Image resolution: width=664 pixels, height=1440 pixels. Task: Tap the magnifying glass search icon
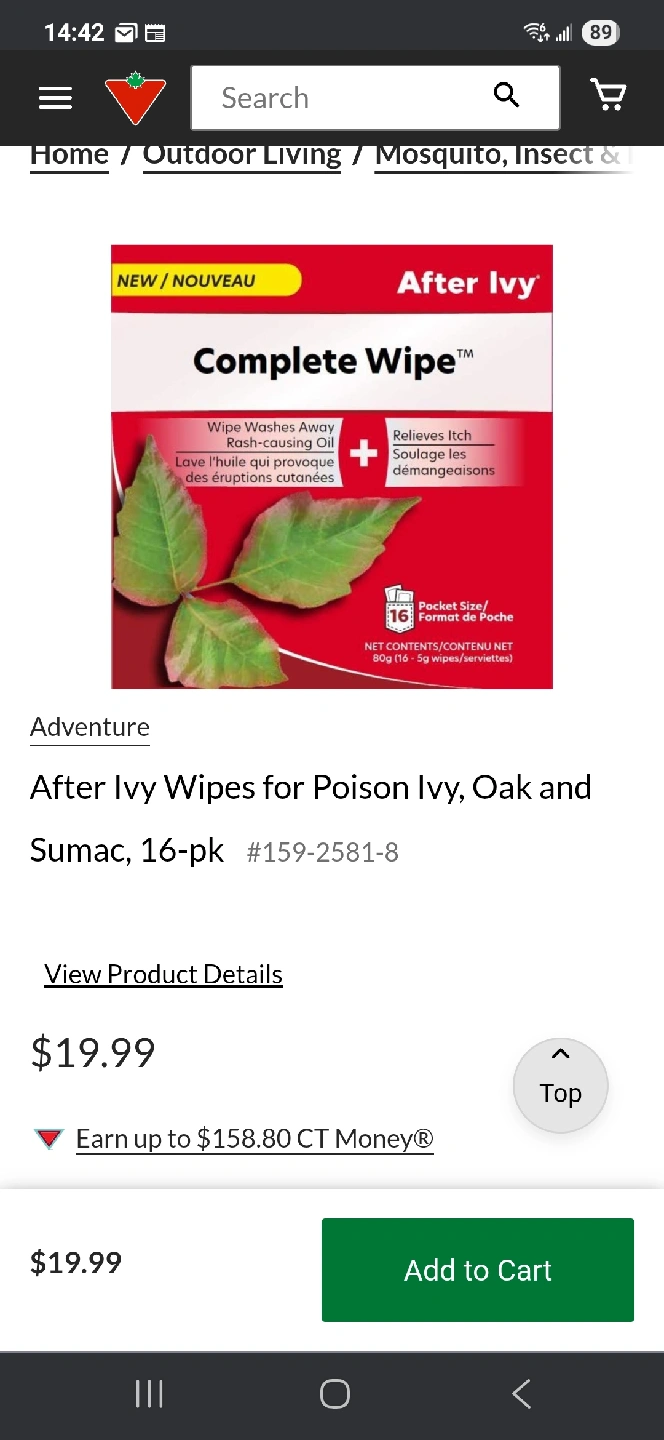point(507,96)
